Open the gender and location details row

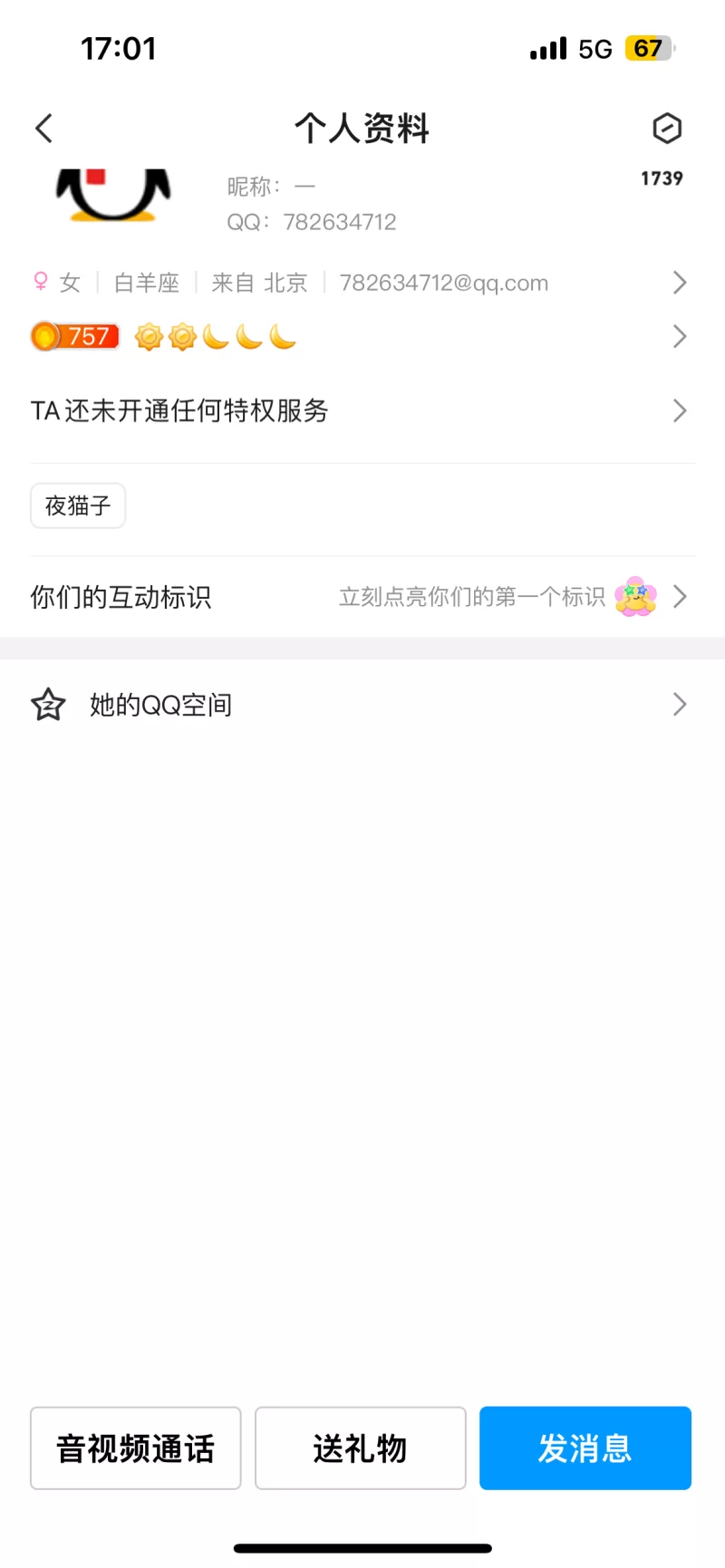[x=361, y=283]
